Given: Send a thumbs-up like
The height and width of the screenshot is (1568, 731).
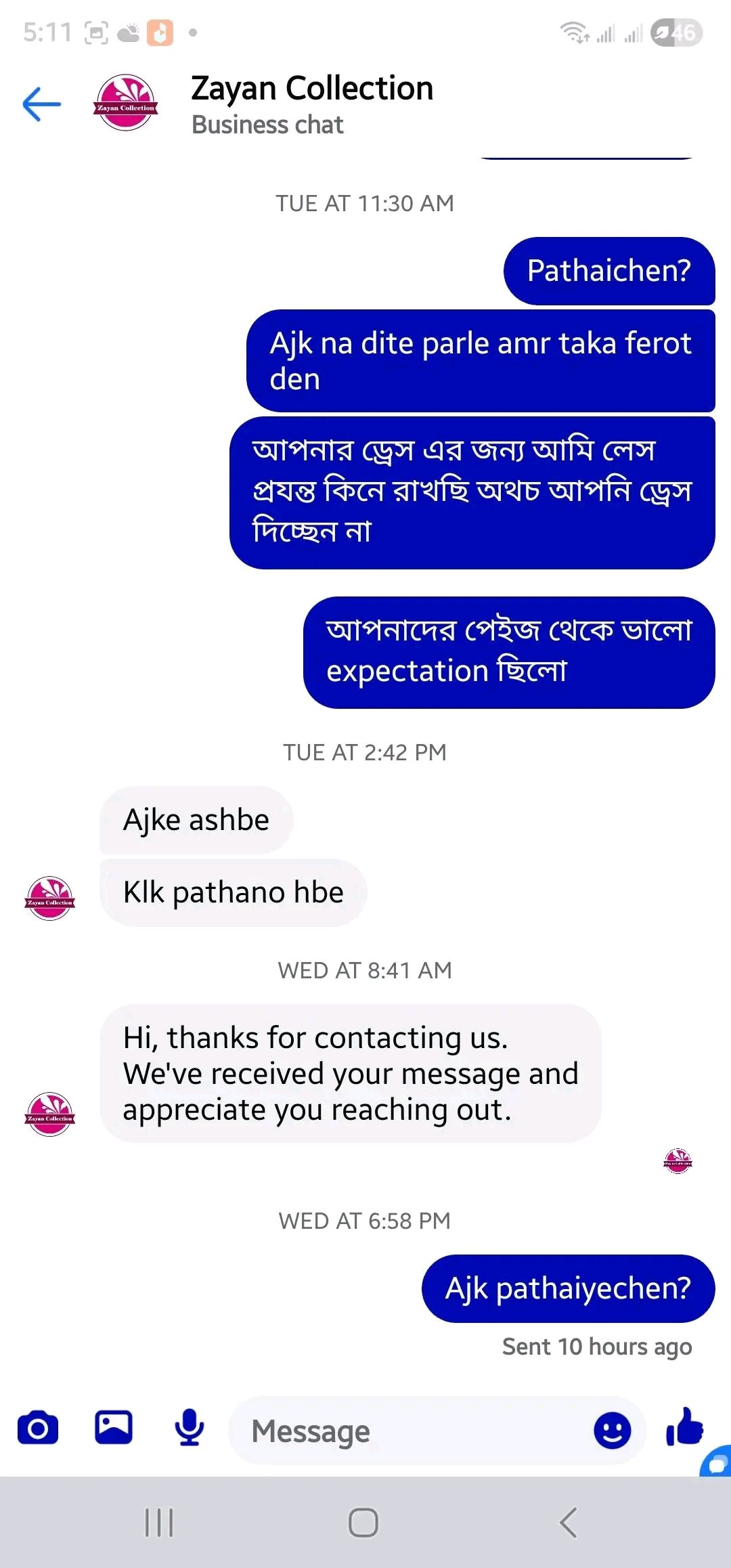Looking at the screenshot, I should (684, 1427).
